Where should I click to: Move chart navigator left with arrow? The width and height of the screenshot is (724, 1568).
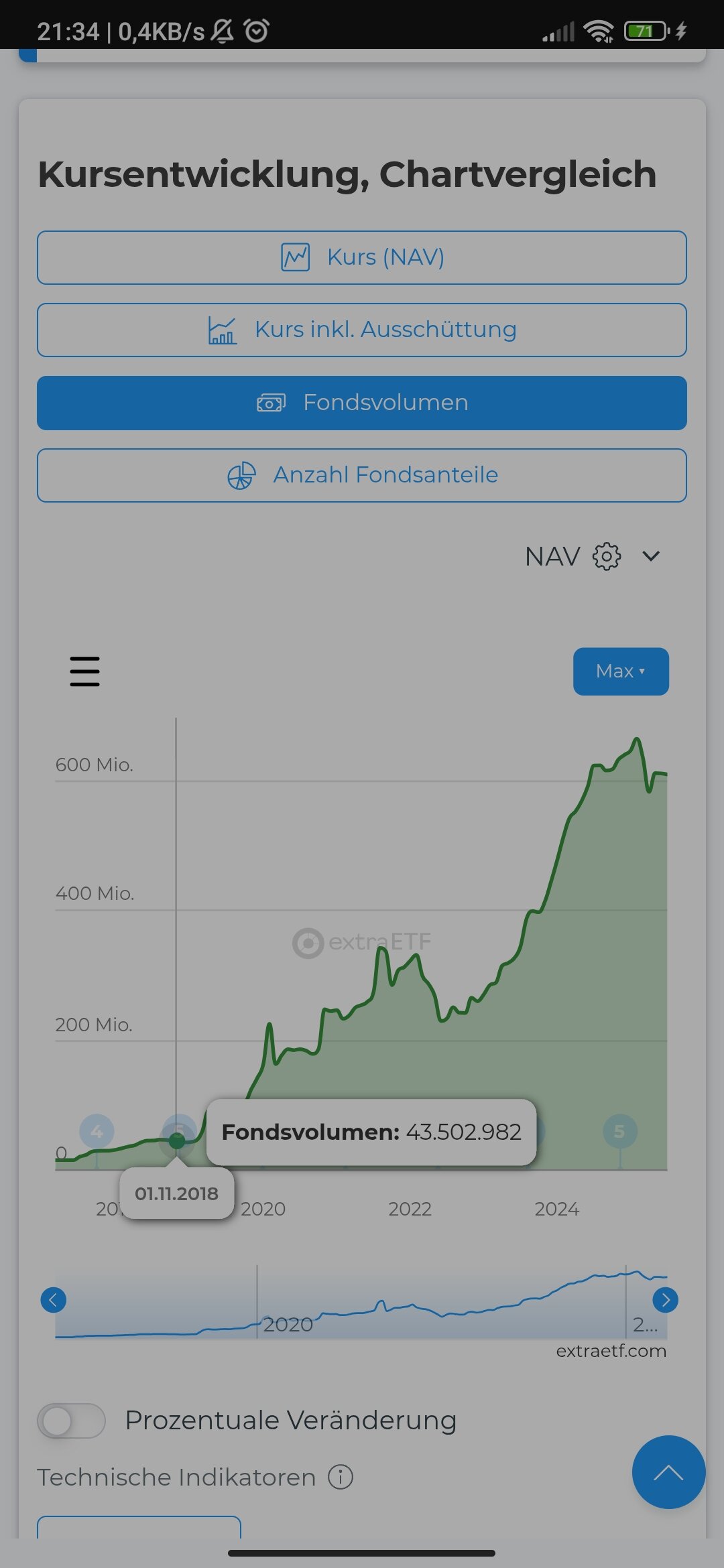[54, 1300]
